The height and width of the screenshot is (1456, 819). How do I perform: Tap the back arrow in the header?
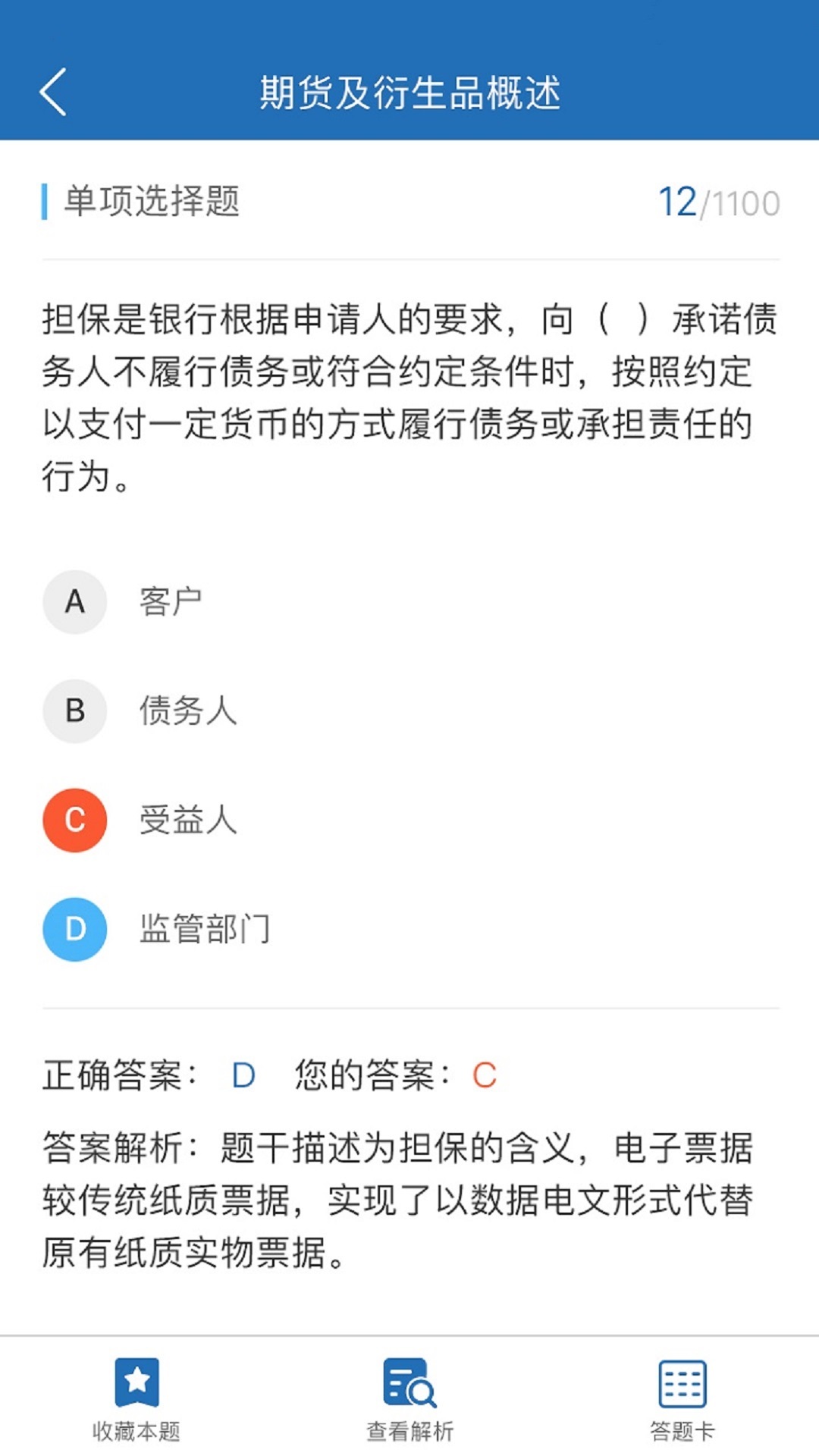click(51, 91)
